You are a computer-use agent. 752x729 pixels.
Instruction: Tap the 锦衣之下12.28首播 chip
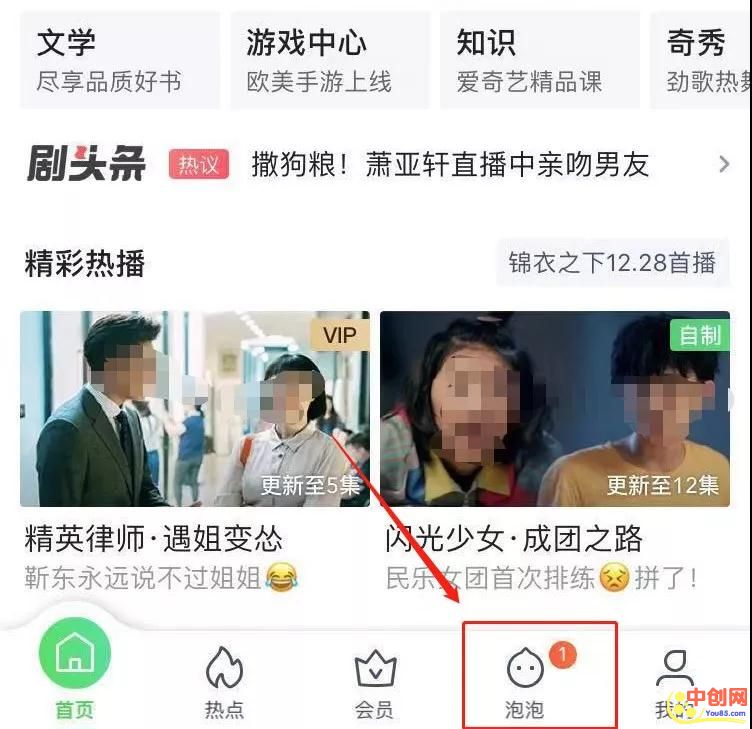point(612,263)
